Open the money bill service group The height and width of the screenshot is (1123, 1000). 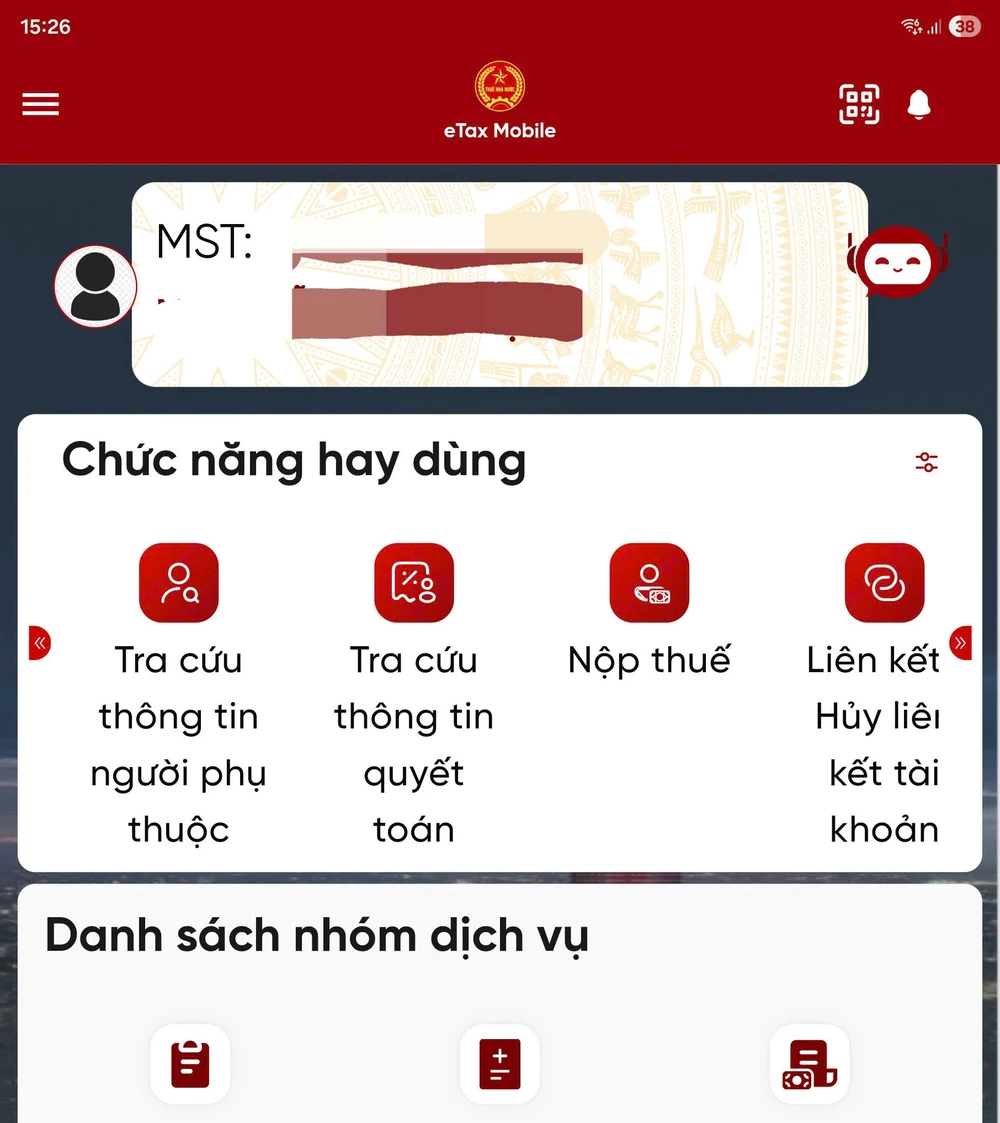pyautogui.click(x=809, y=1064)
